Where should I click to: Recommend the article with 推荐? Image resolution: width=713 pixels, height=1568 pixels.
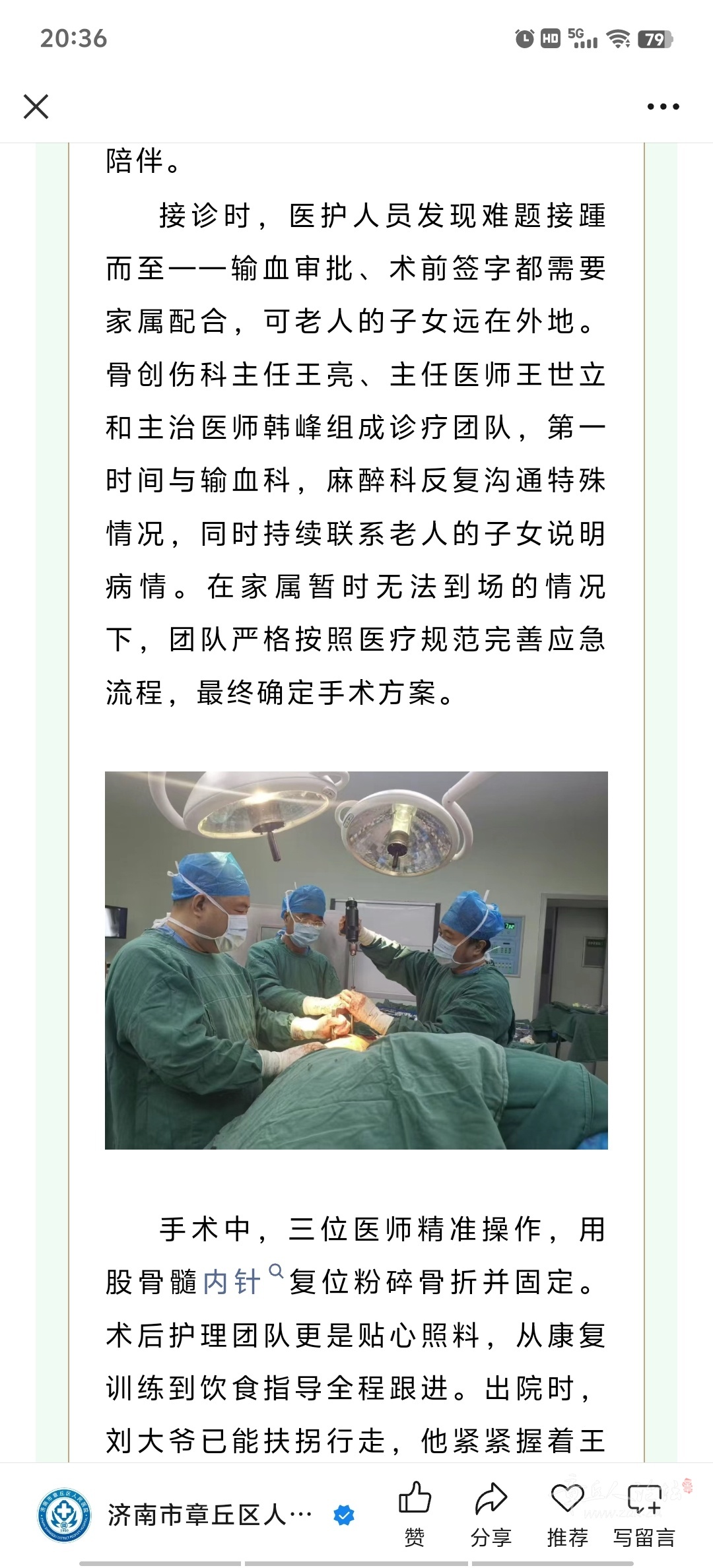(x=567, y=1515)
